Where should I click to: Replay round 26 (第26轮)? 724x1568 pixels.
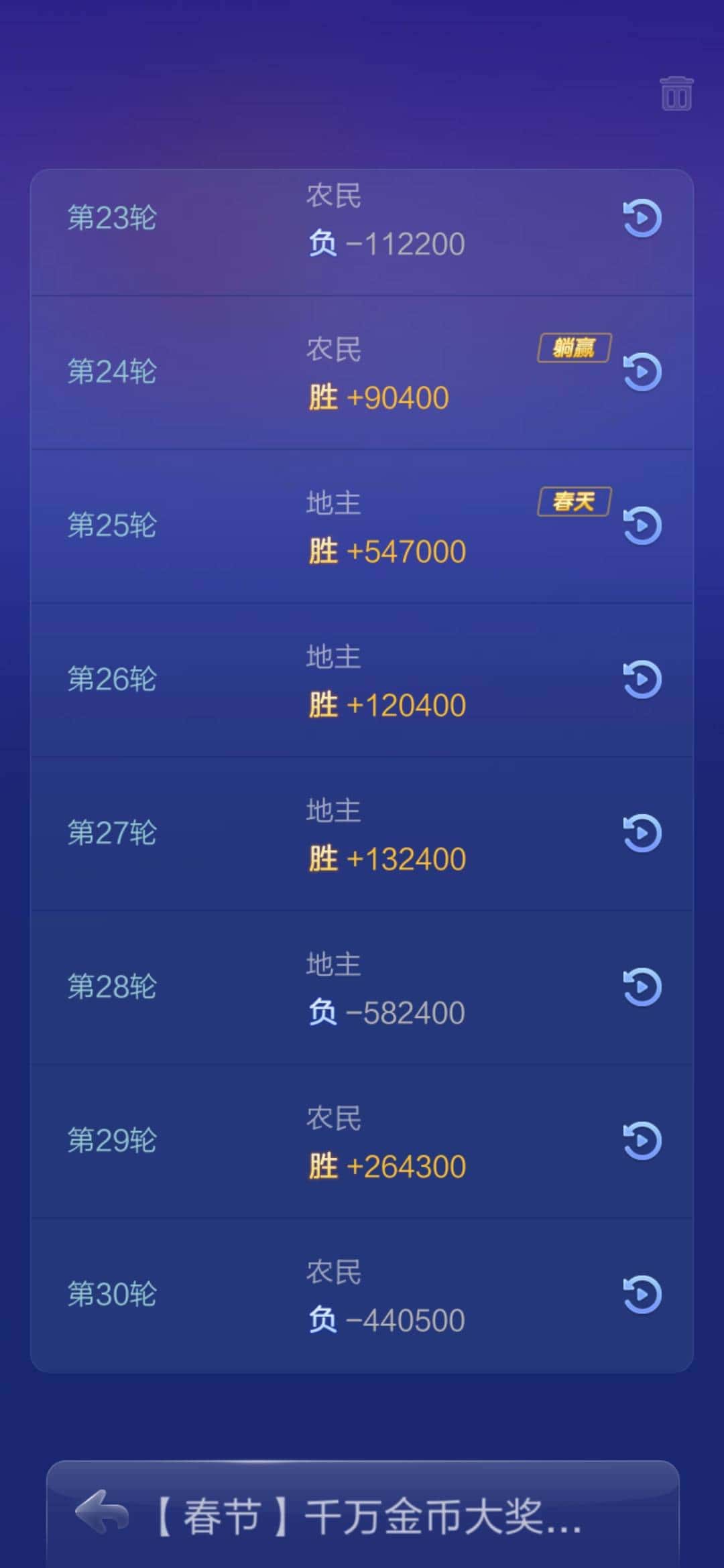[642, 679]
